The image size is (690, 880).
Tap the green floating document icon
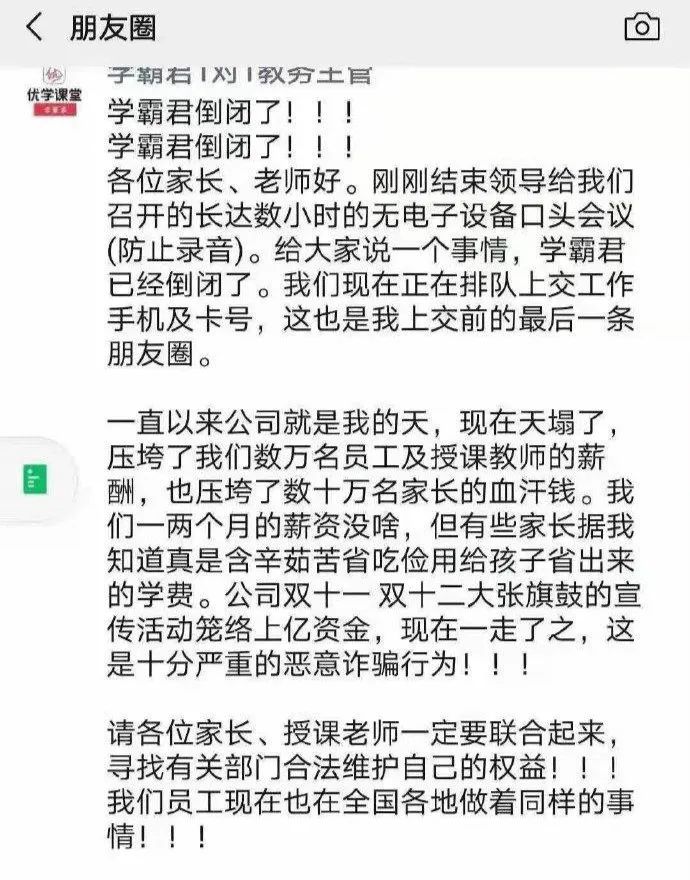point(35,479)
